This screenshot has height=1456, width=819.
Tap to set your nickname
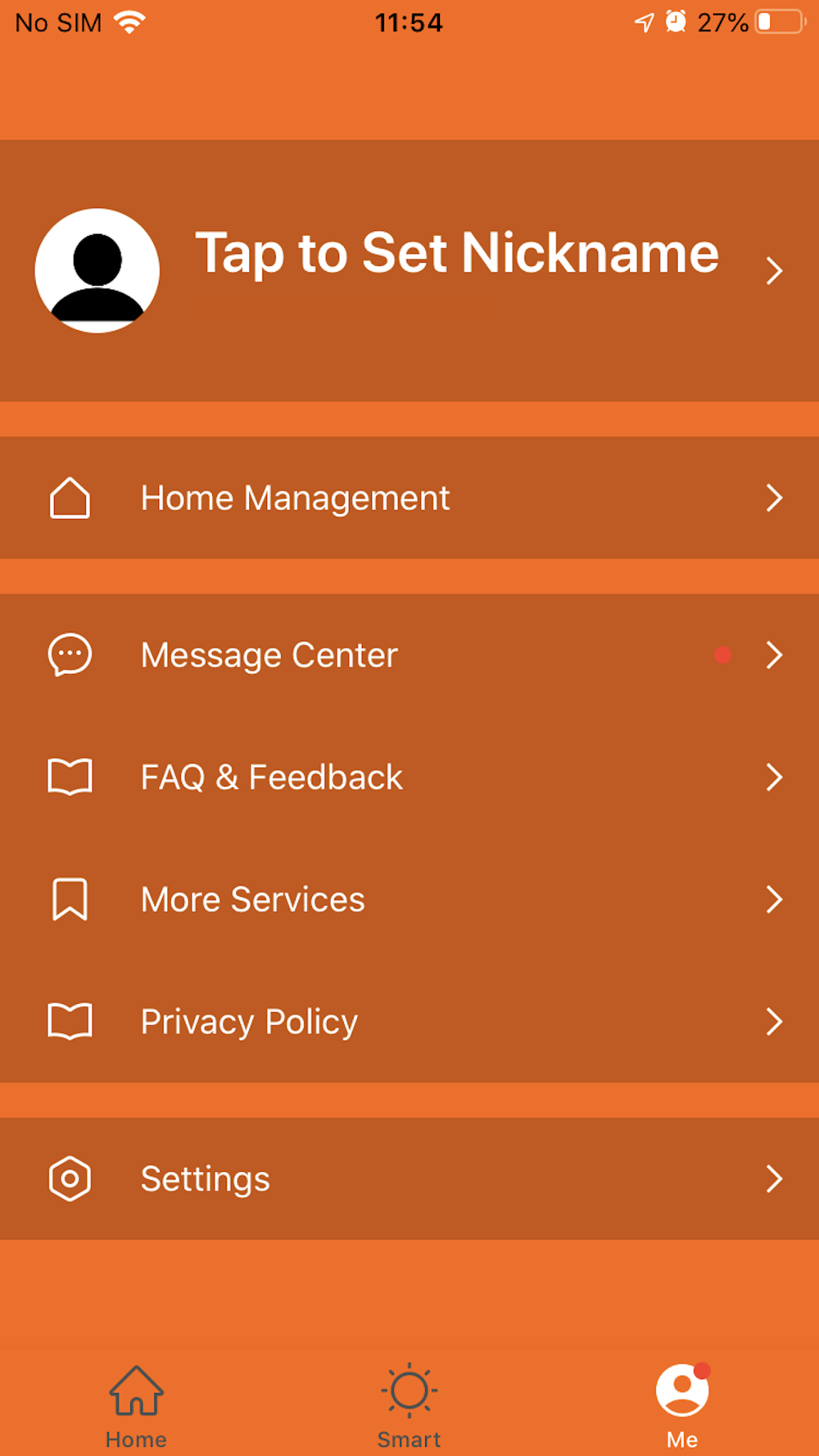click(457, 252)
